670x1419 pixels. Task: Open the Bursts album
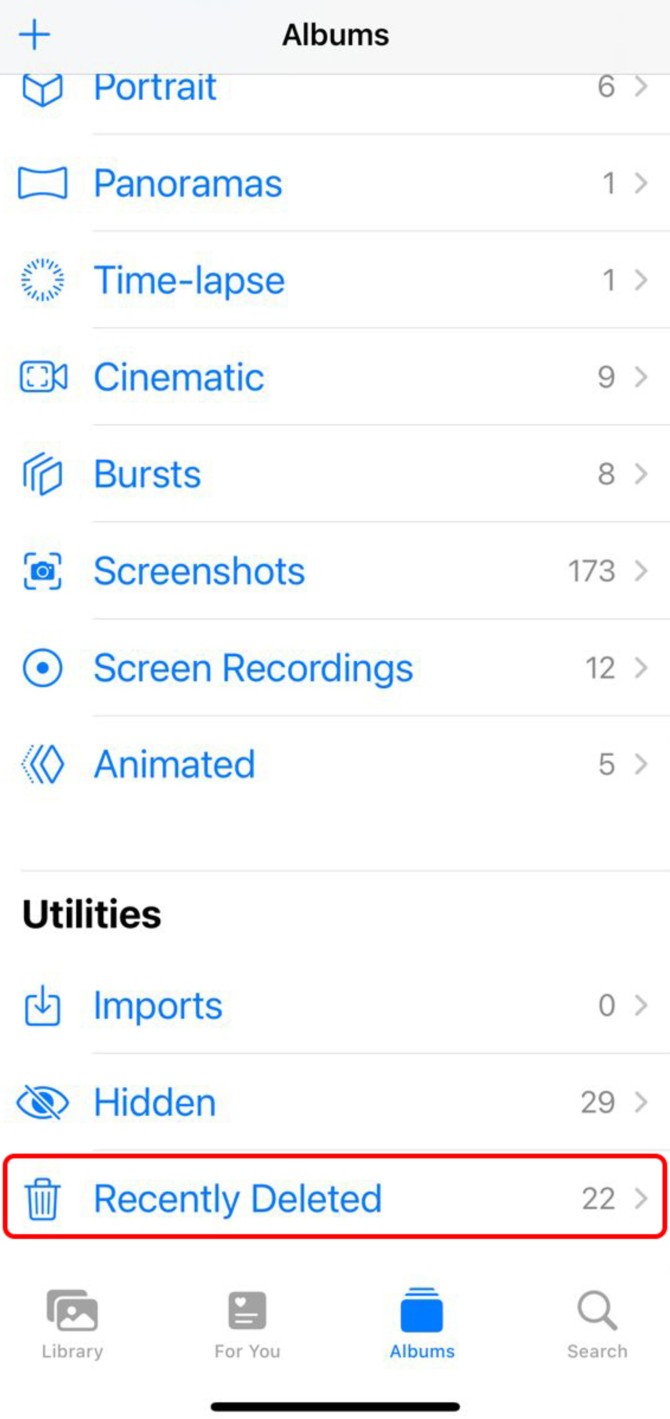click(x=335, y=474)
